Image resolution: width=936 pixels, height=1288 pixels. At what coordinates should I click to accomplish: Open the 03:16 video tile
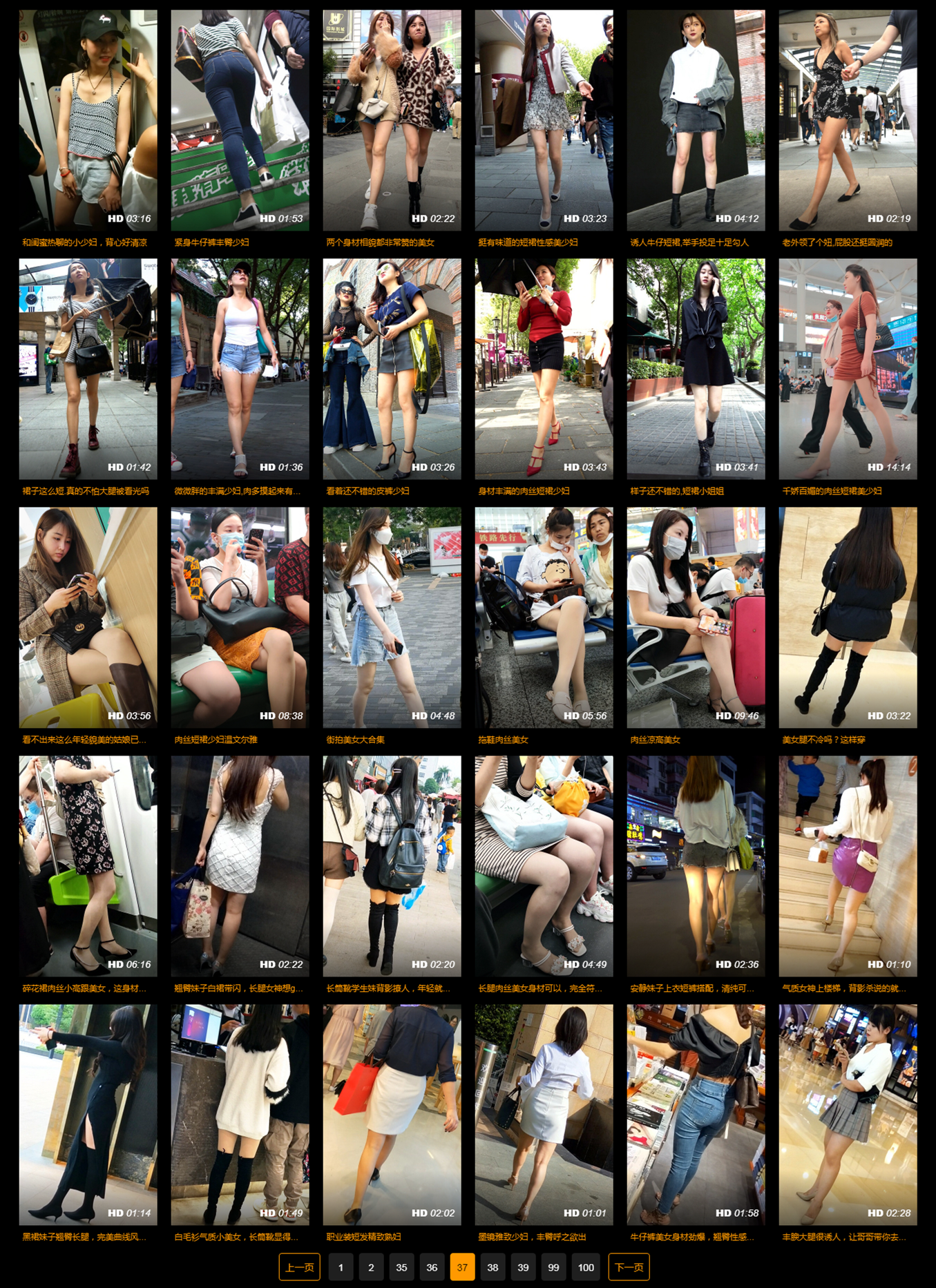coord(88,120)
